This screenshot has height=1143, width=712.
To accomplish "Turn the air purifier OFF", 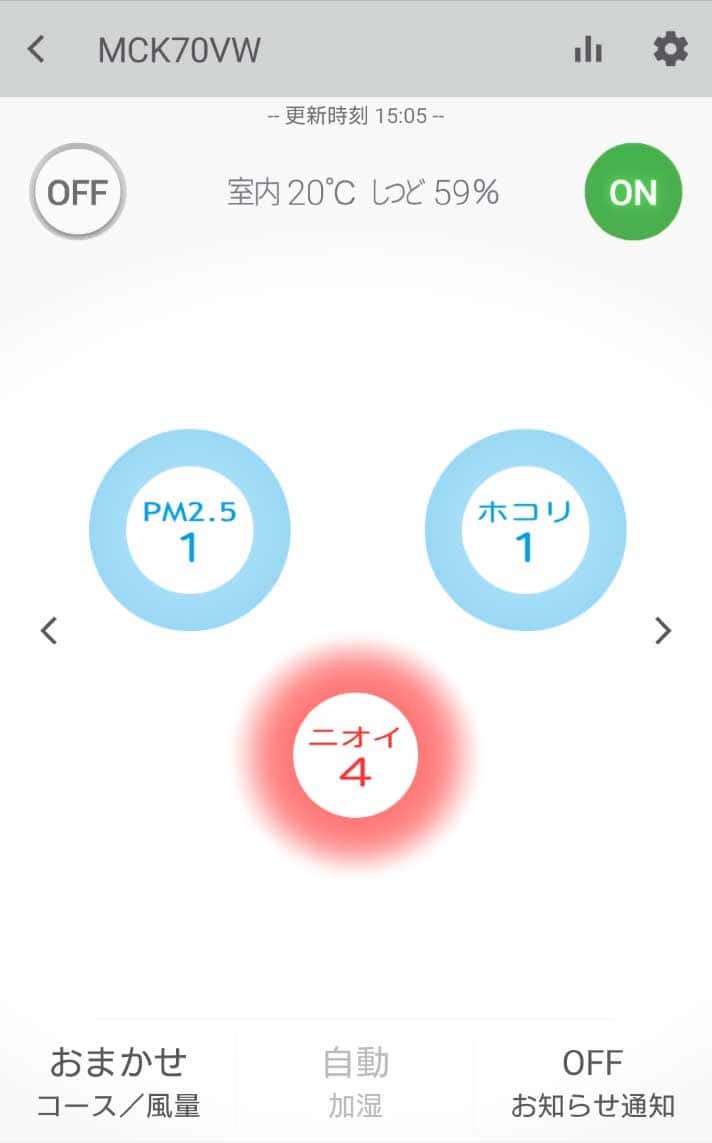I will click(x=78, y=192).
